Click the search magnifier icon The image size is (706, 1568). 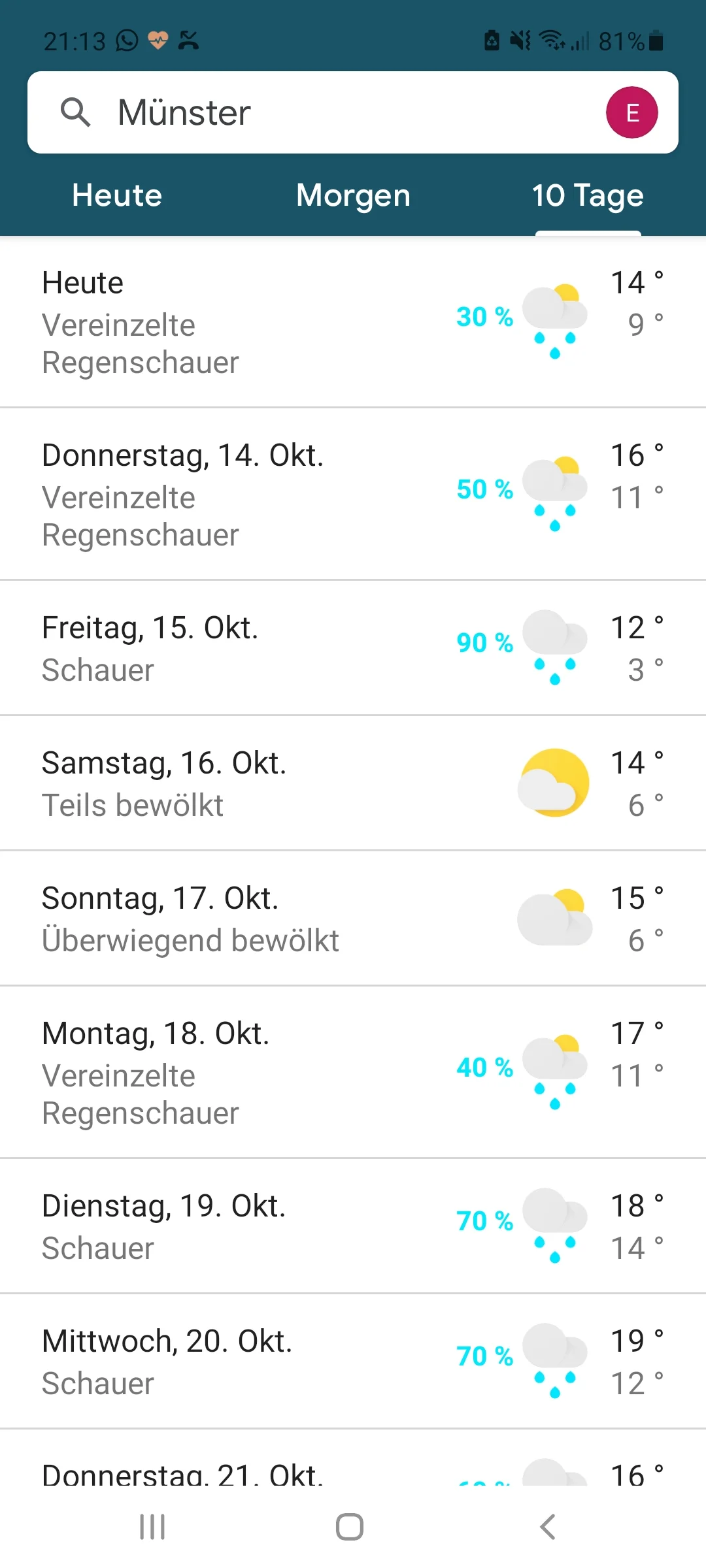click(76, 112)
